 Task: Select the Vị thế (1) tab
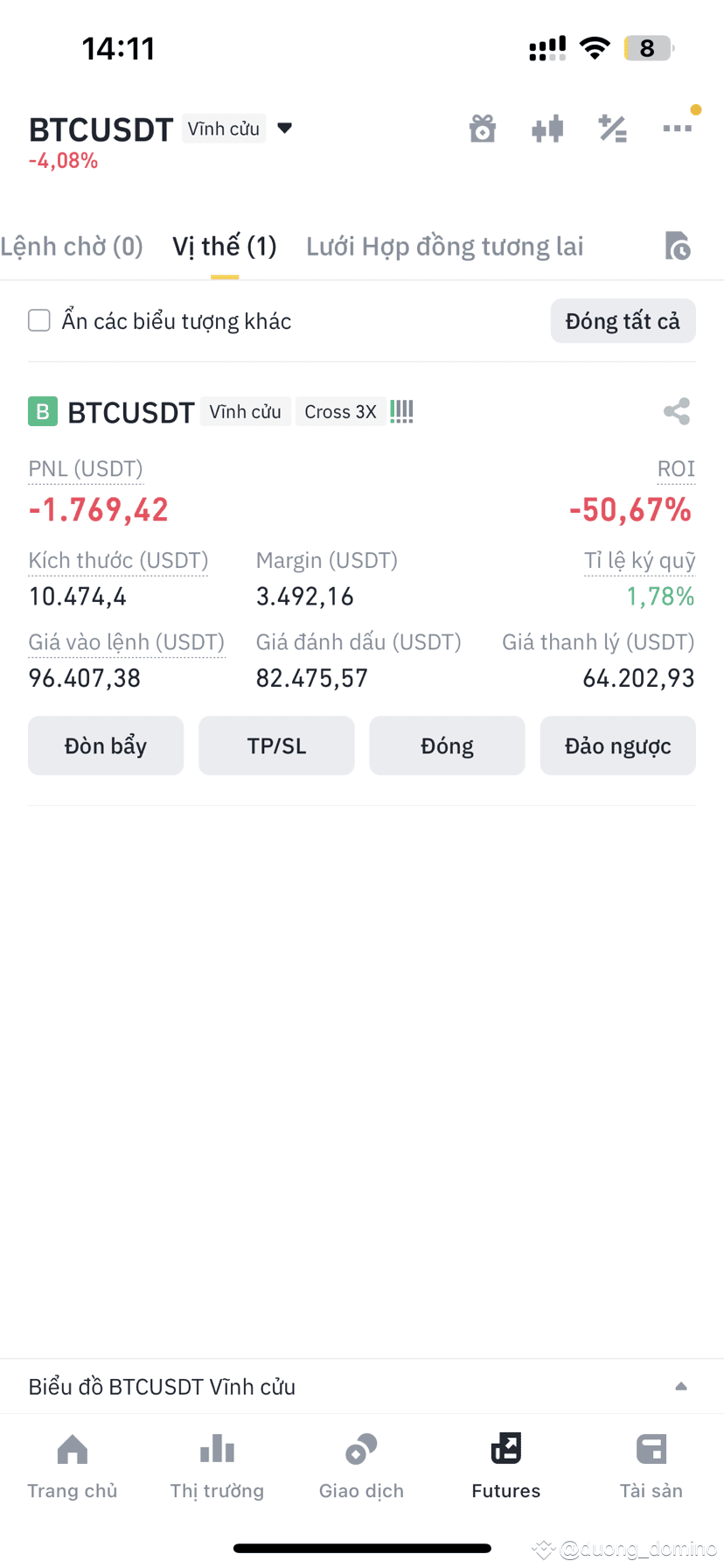225,247
